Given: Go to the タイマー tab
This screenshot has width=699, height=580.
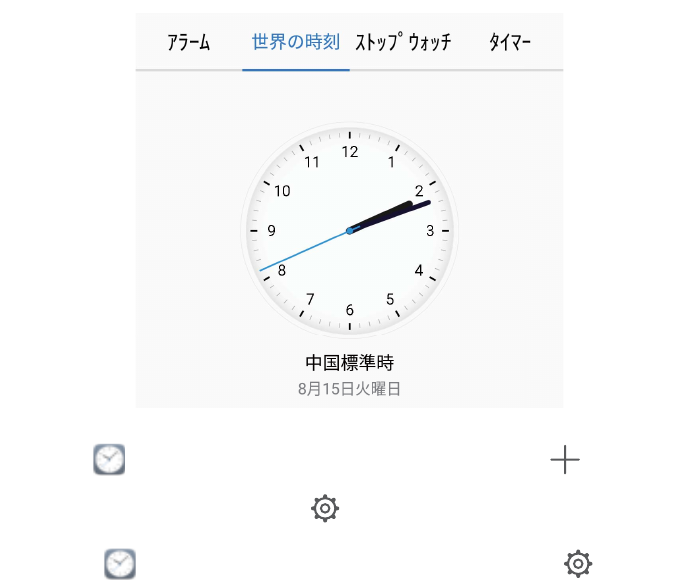Looking at the screenshot, I should [x=509, y=43].
